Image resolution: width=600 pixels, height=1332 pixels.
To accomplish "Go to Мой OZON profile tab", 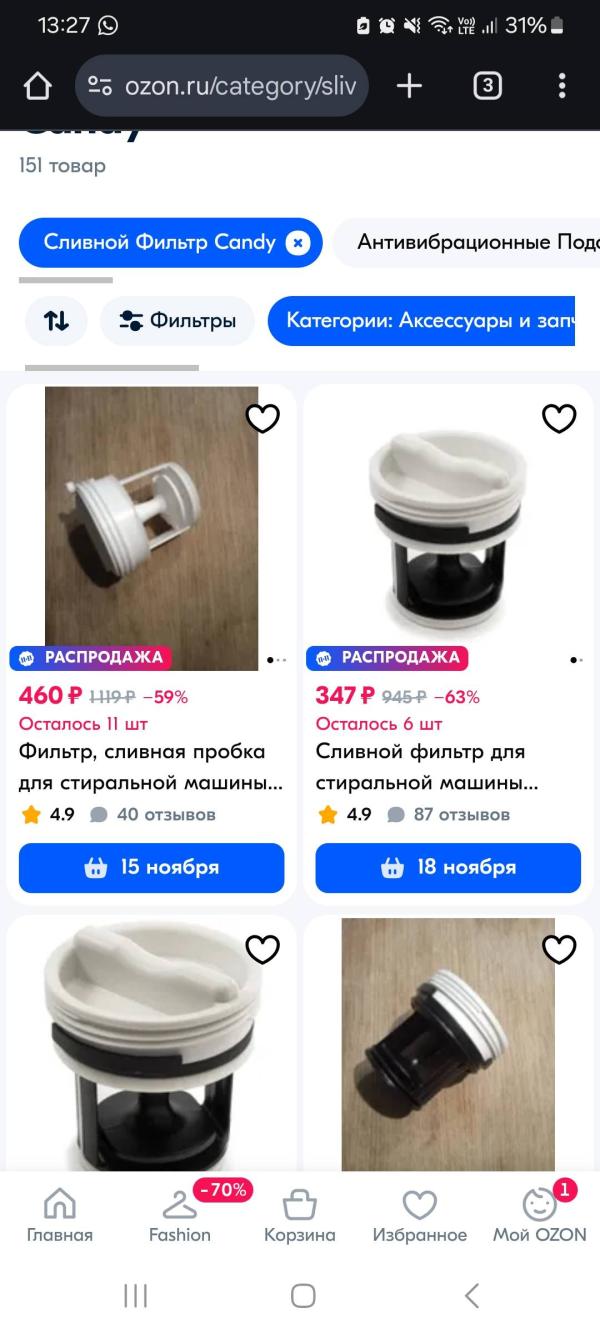I will pyautogui.click(x=539, y=1215).
